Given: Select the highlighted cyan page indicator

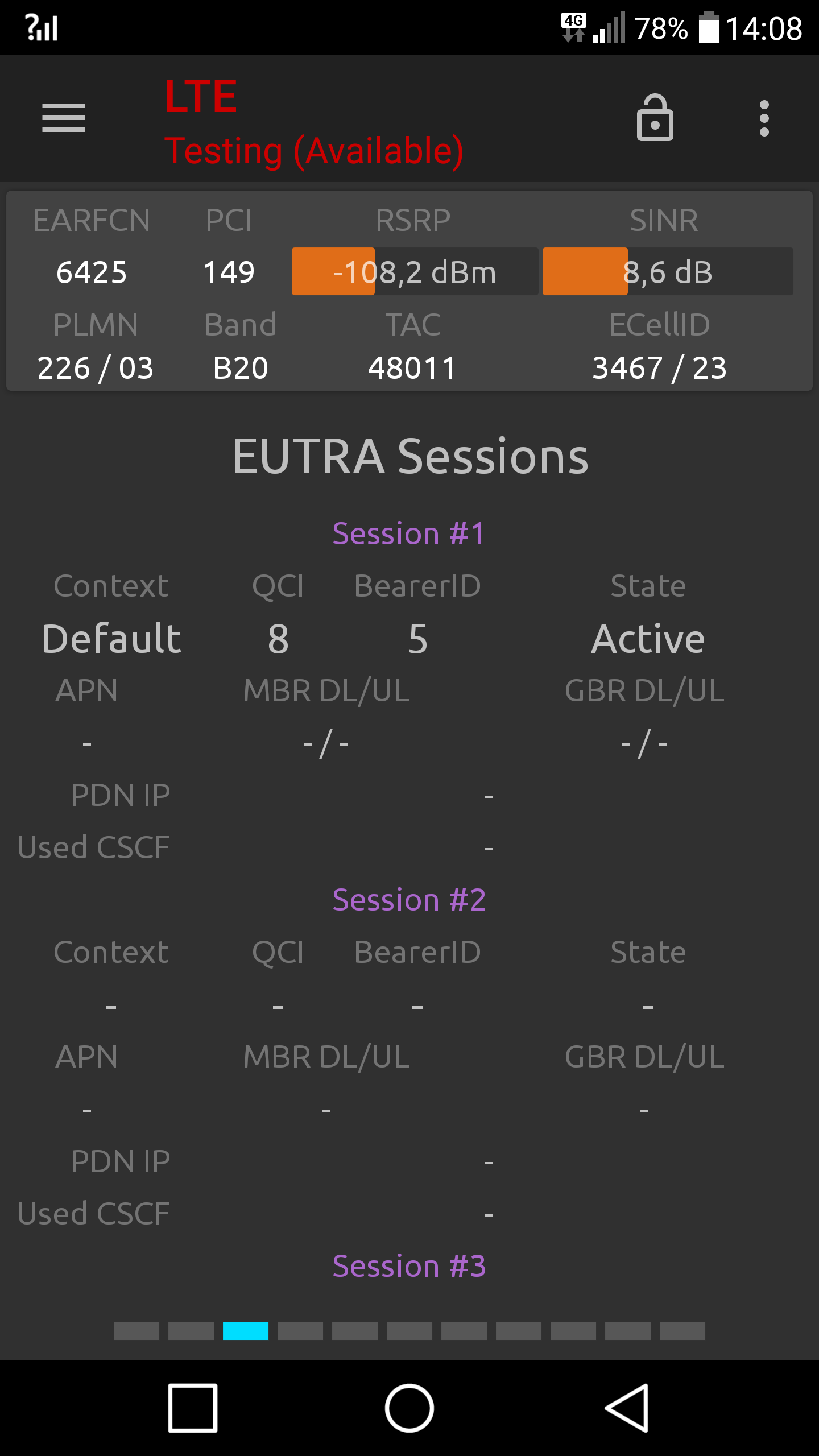Looking at the screenshot, I should pos(246,1331).
